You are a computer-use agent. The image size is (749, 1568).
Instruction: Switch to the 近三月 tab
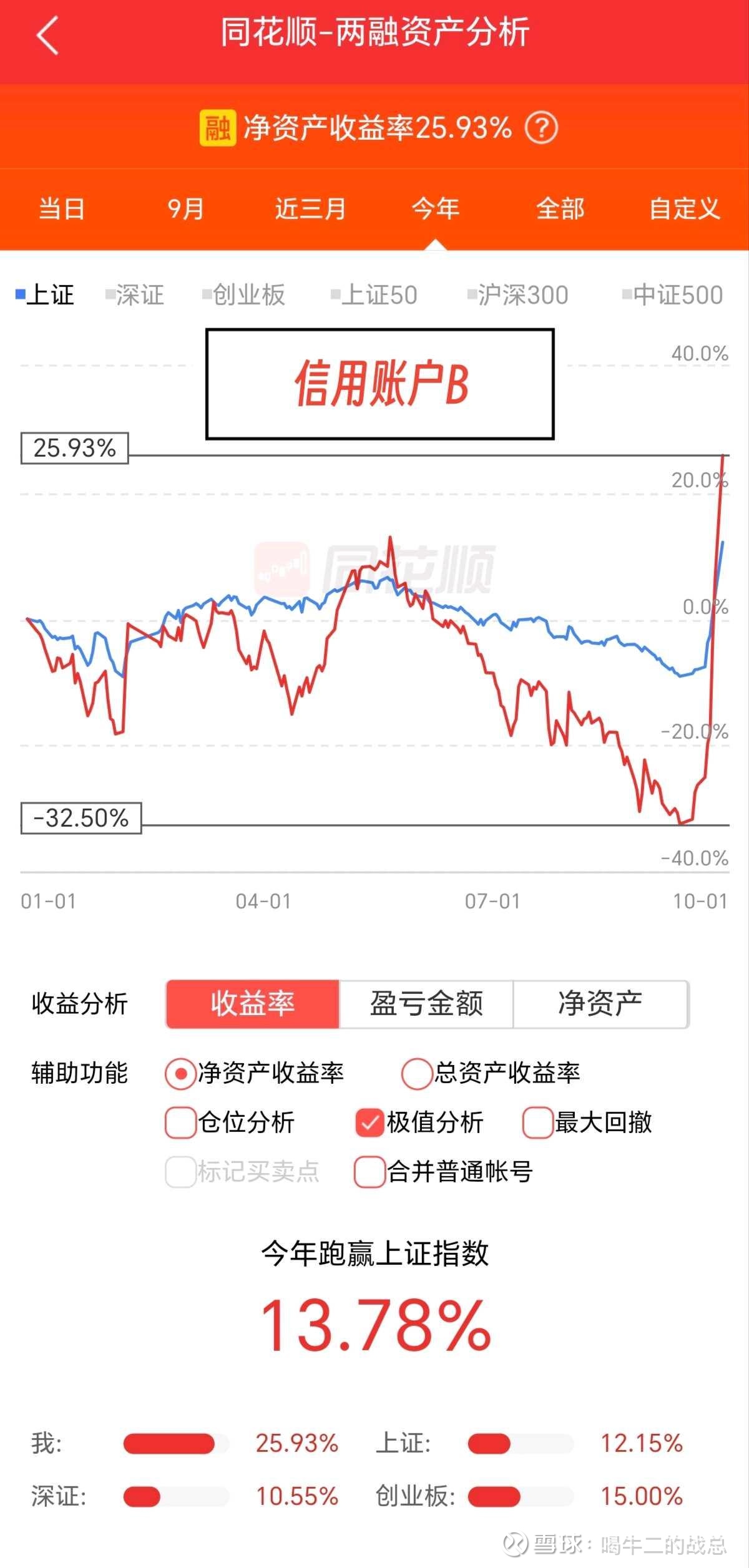pyautogui.click(x=311, y=209)
